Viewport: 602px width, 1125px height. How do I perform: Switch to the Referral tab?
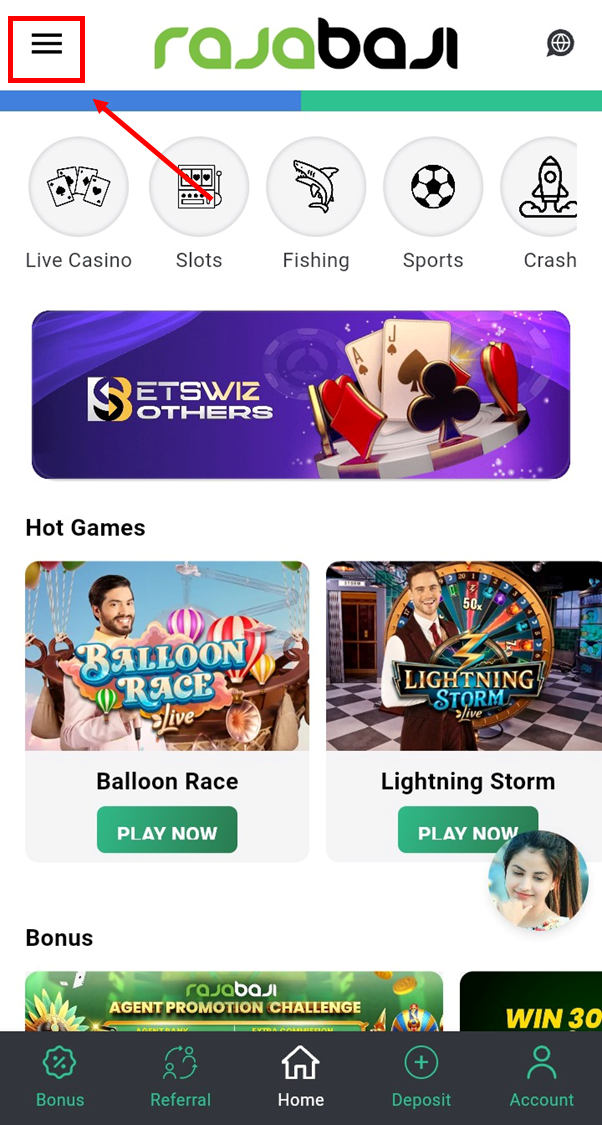click(x=180, y=1077)
